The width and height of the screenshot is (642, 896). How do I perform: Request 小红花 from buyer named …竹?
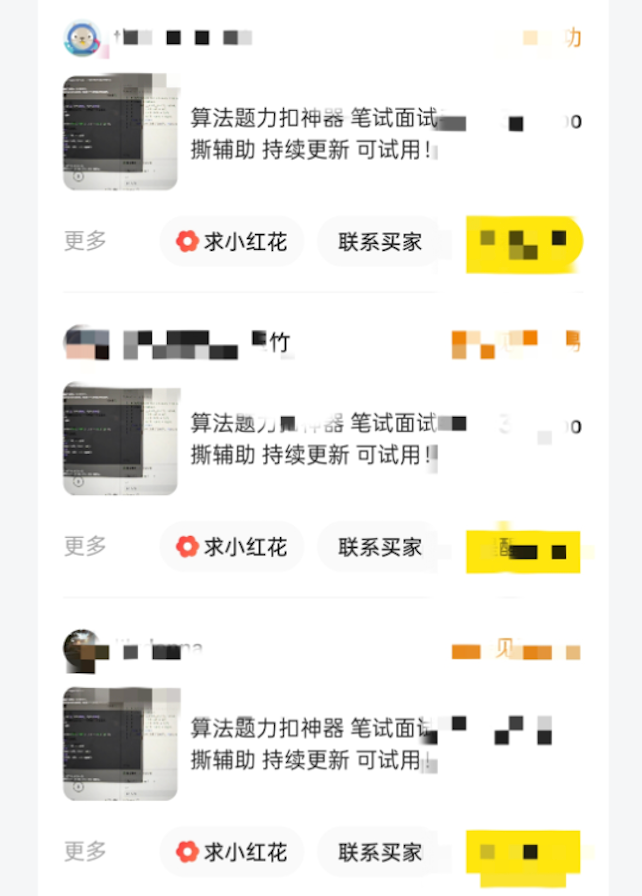pos(232,547)
